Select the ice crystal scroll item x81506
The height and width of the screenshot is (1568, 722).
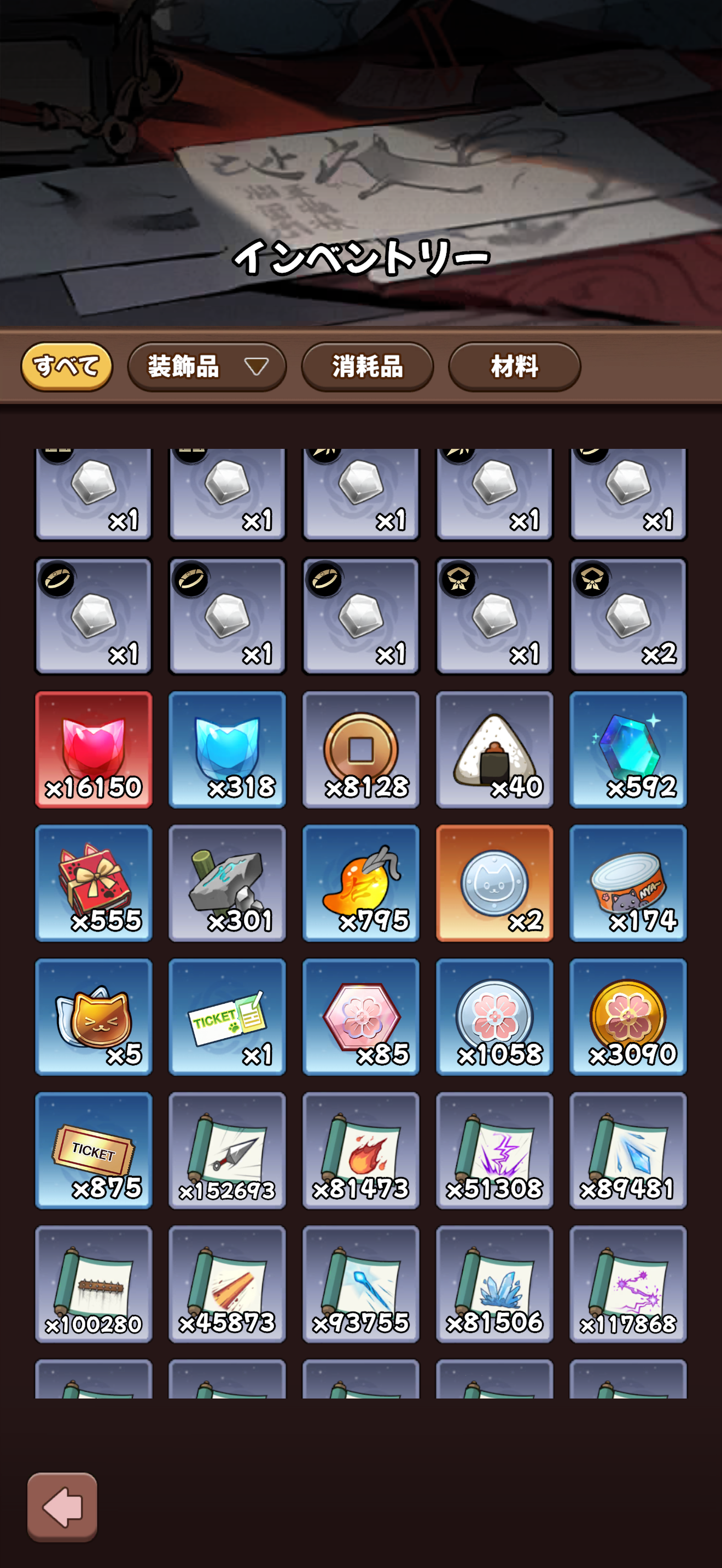coord(494,1284)
